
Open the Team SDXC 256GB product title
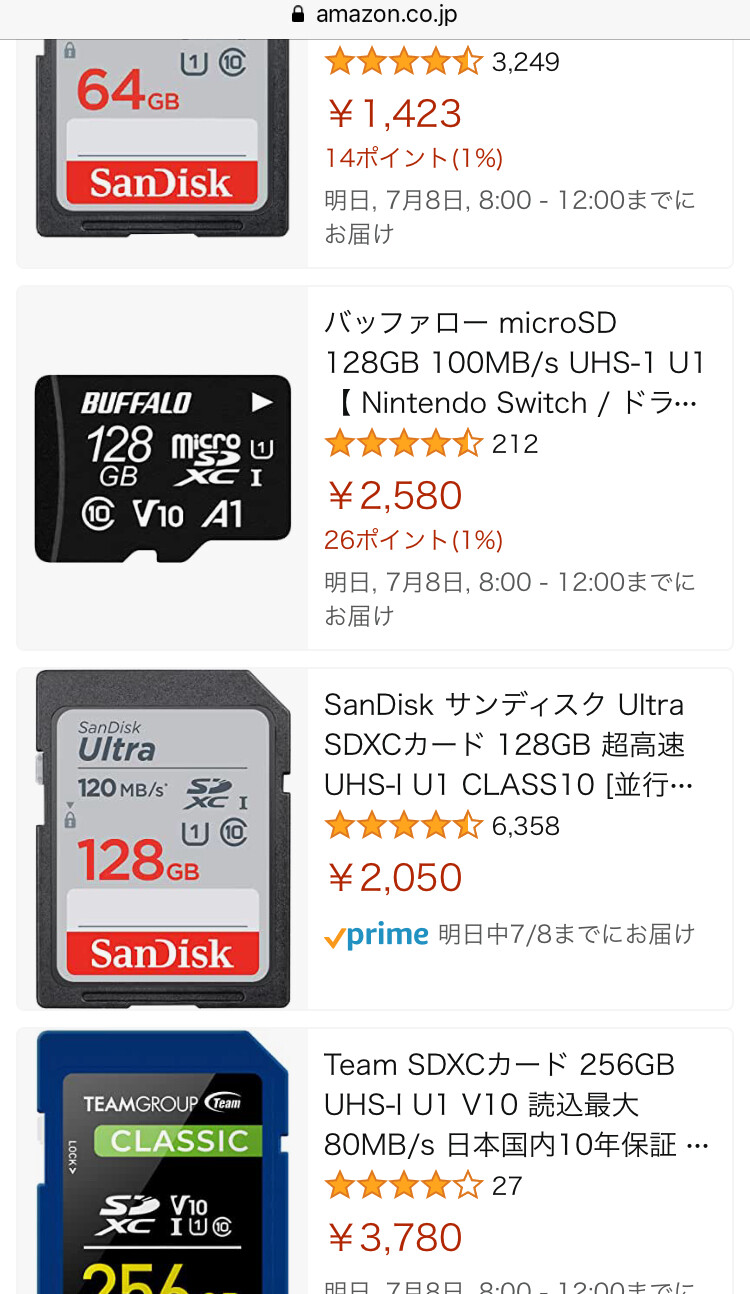pyautogui.click(x=514, y=1105)
